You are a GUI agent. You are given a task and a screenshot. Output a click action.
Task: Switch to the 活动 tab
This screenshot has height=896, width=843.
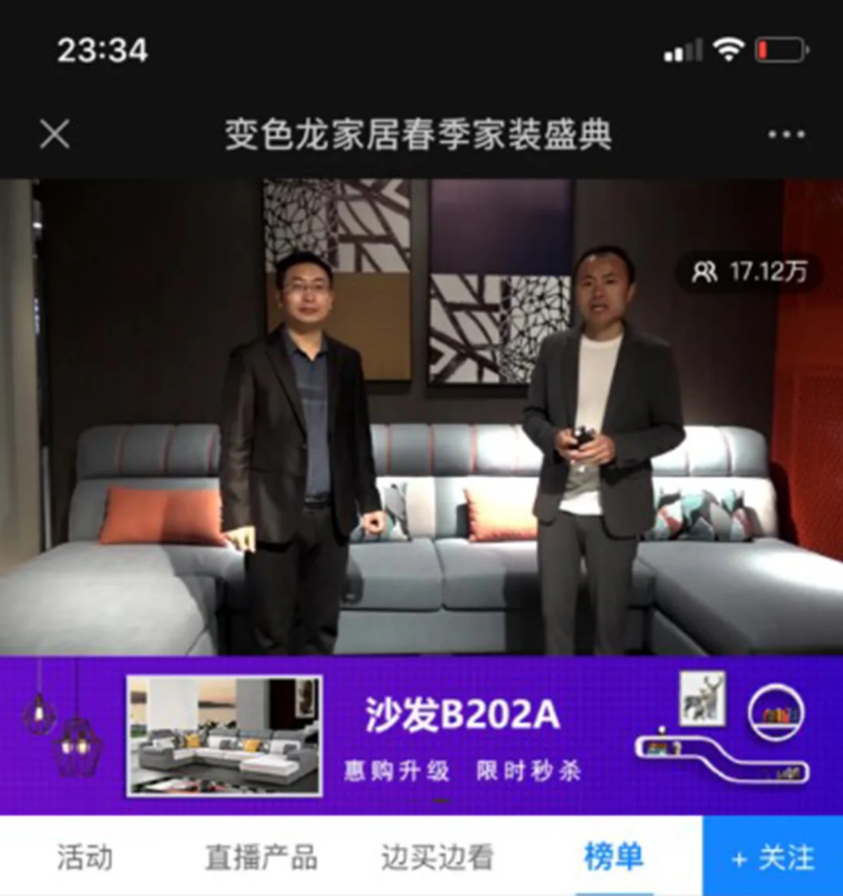point(84,857)
